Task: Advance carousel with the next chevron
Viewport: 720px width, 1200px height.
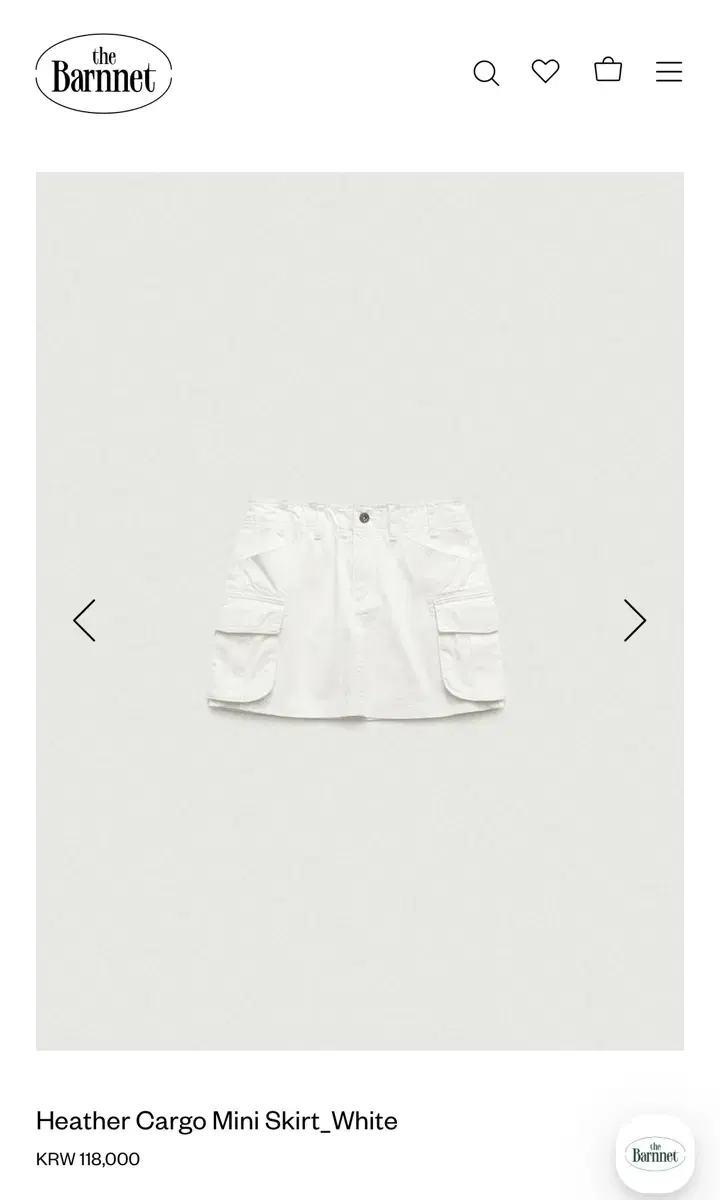Action: pos(635,620)
